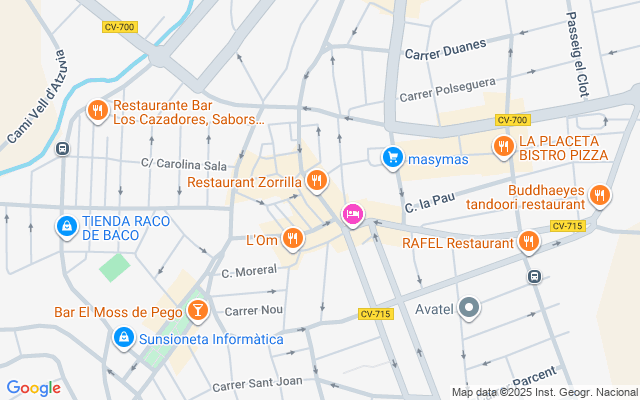Select Sunsioneta Informàtica shop pin
Viewport: 640px width, 400px height.
[x=122, y=339]
